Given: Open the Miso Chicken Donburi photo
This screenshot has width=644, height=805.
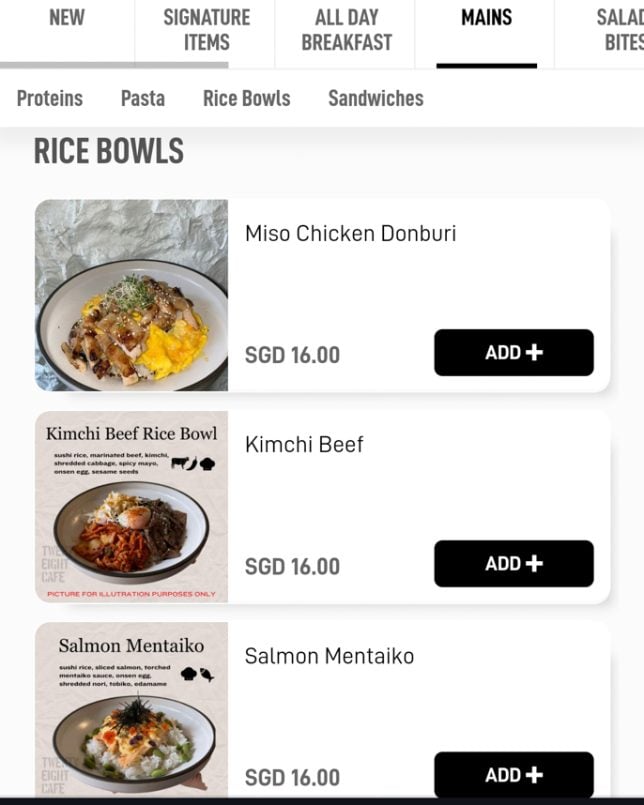Looking at the screenshot, I should pos(131,295).
